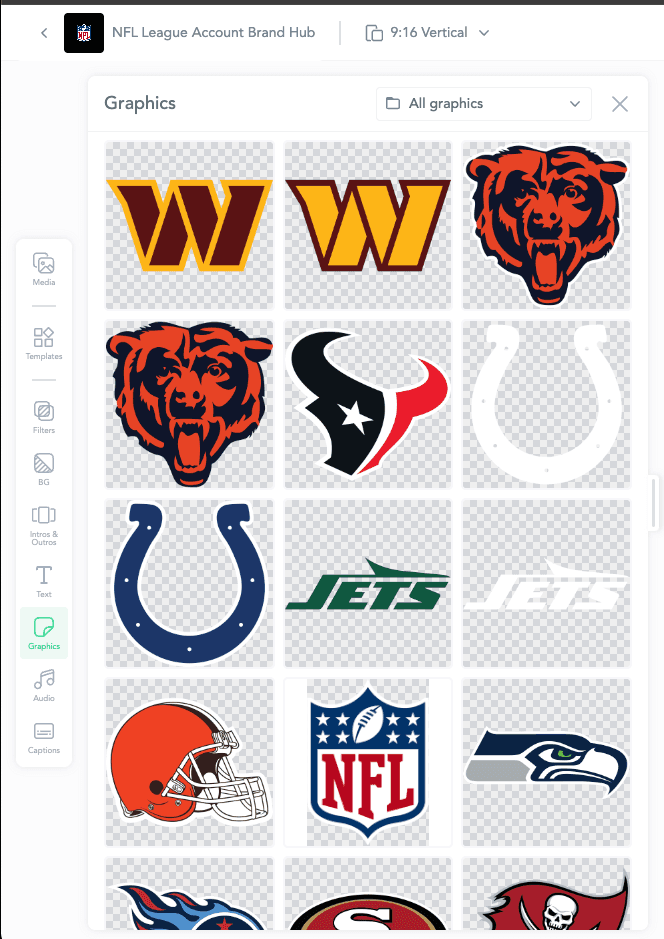Open the Templates tool
Screen dimensions: 664x939
(44, 343)
